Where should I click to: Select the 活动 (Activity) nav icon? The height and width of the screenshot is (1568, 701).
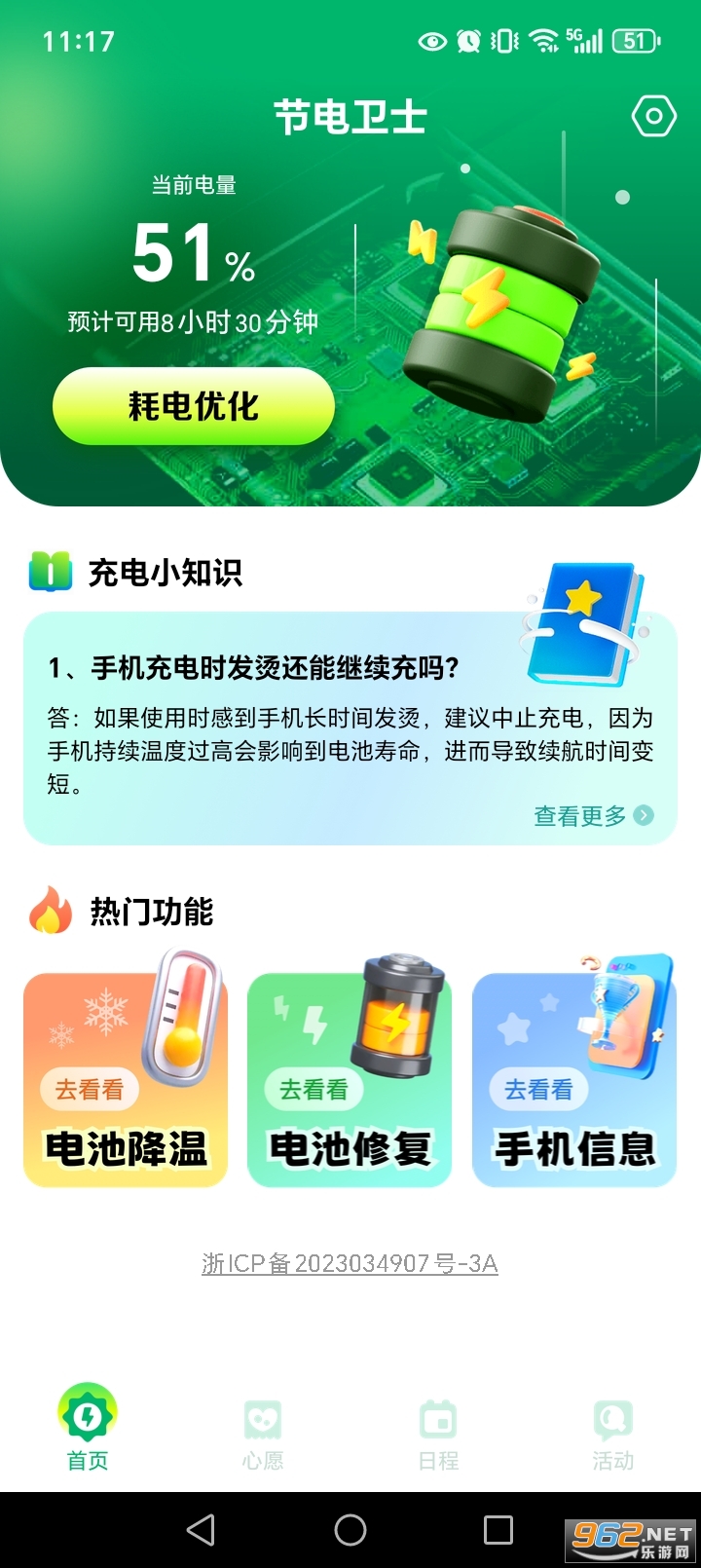click(x=611, y=1422)
